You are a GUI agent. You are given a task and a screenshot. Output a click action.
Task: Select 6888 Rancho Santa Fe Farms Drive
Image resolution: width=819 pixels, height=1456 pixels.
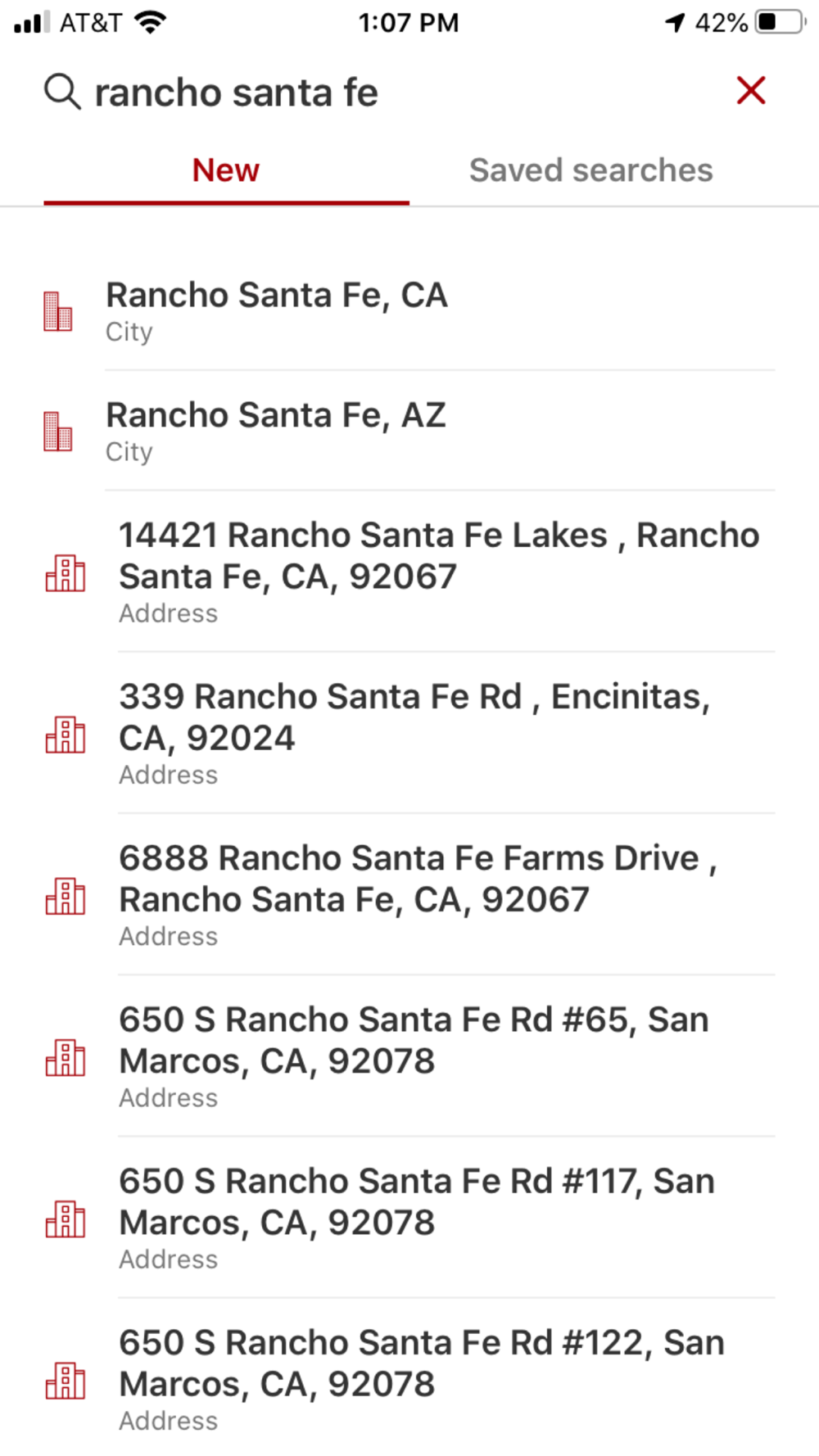[409, 894]
